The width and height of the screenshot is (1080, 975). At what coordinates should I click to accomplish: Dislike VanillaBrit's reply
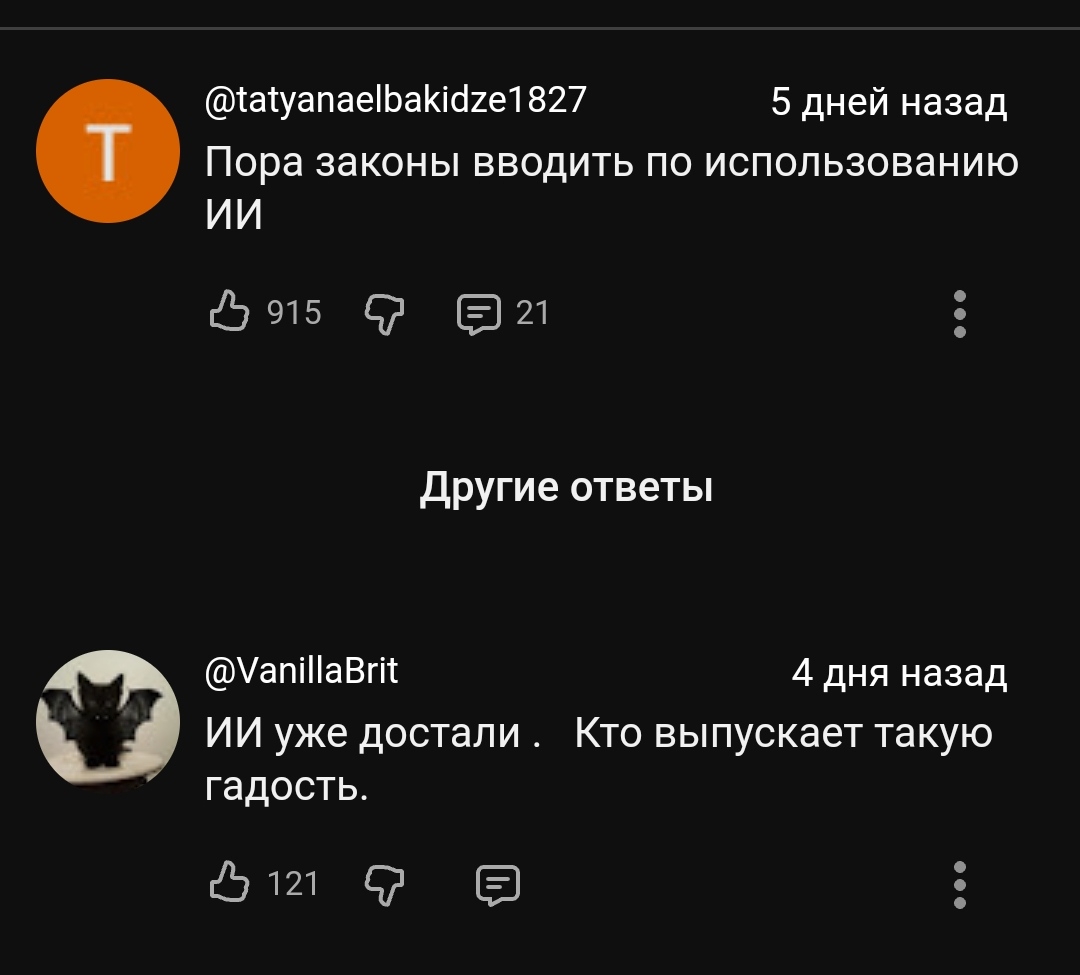pyautogui.click(x=384, y=884)
